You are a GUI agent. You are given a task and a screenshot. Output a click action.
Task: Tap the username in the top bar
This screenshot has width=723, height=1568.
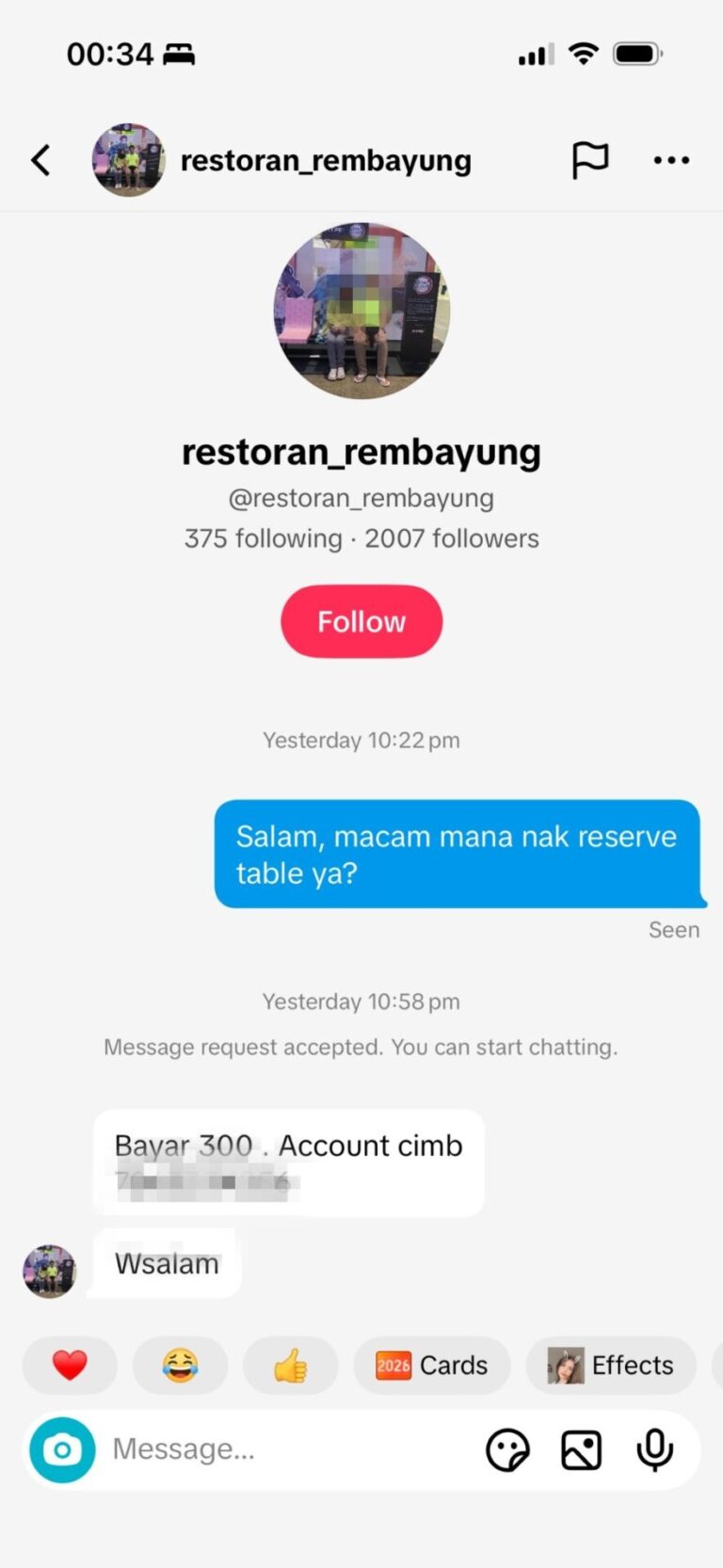tap(327, 160)
